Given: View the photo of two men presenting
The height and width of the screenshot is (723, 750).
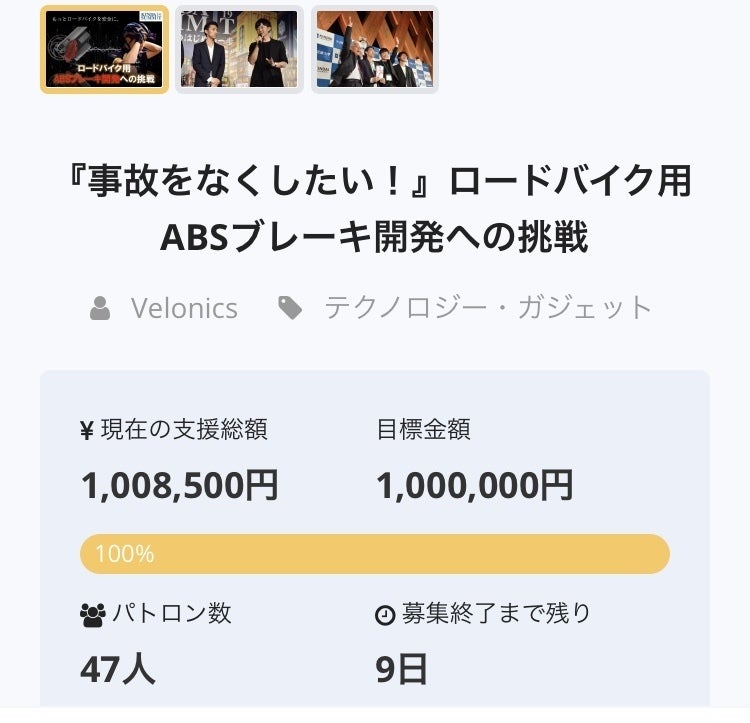Looking at the screenshot, I should tap(239, 49).
